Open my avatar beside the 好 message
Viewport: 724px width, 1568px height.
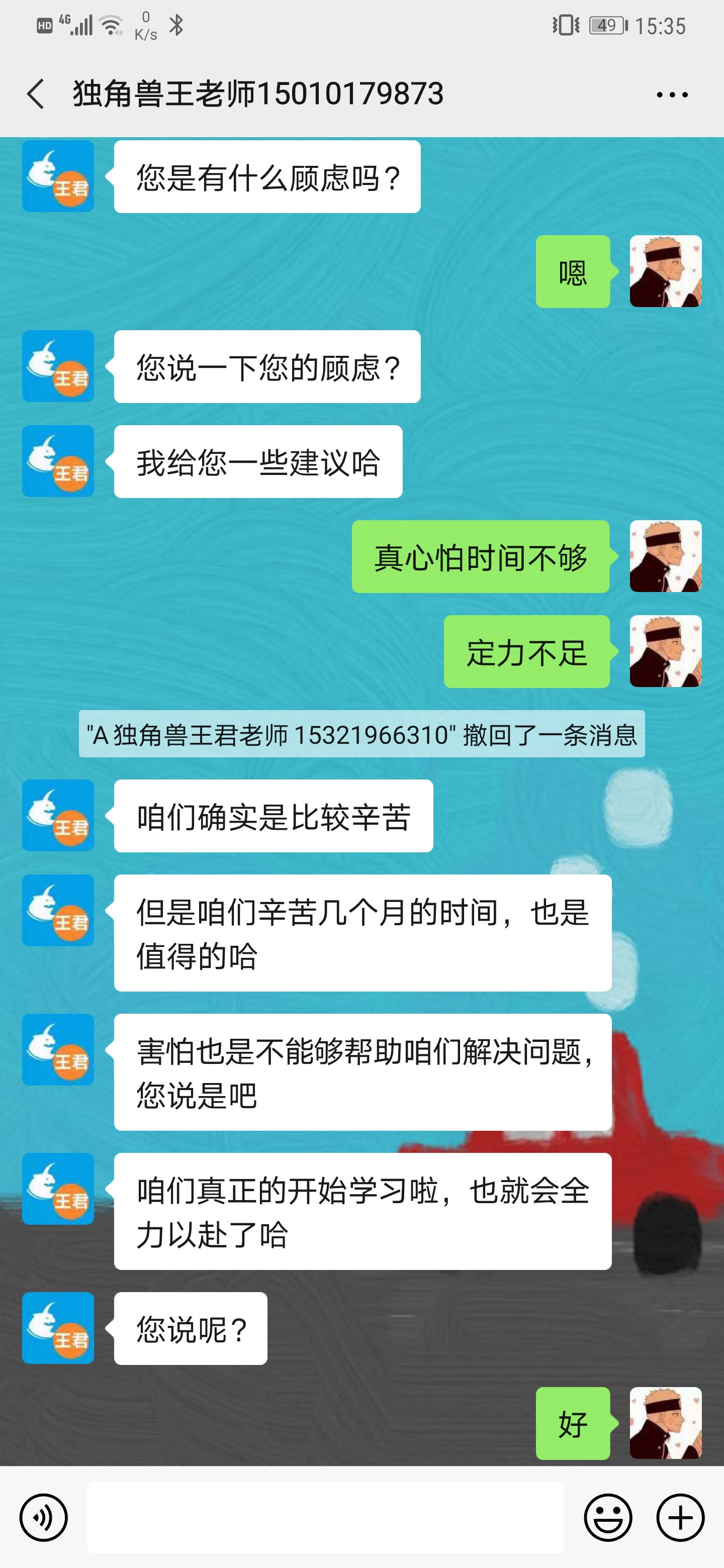(665, 1423)
